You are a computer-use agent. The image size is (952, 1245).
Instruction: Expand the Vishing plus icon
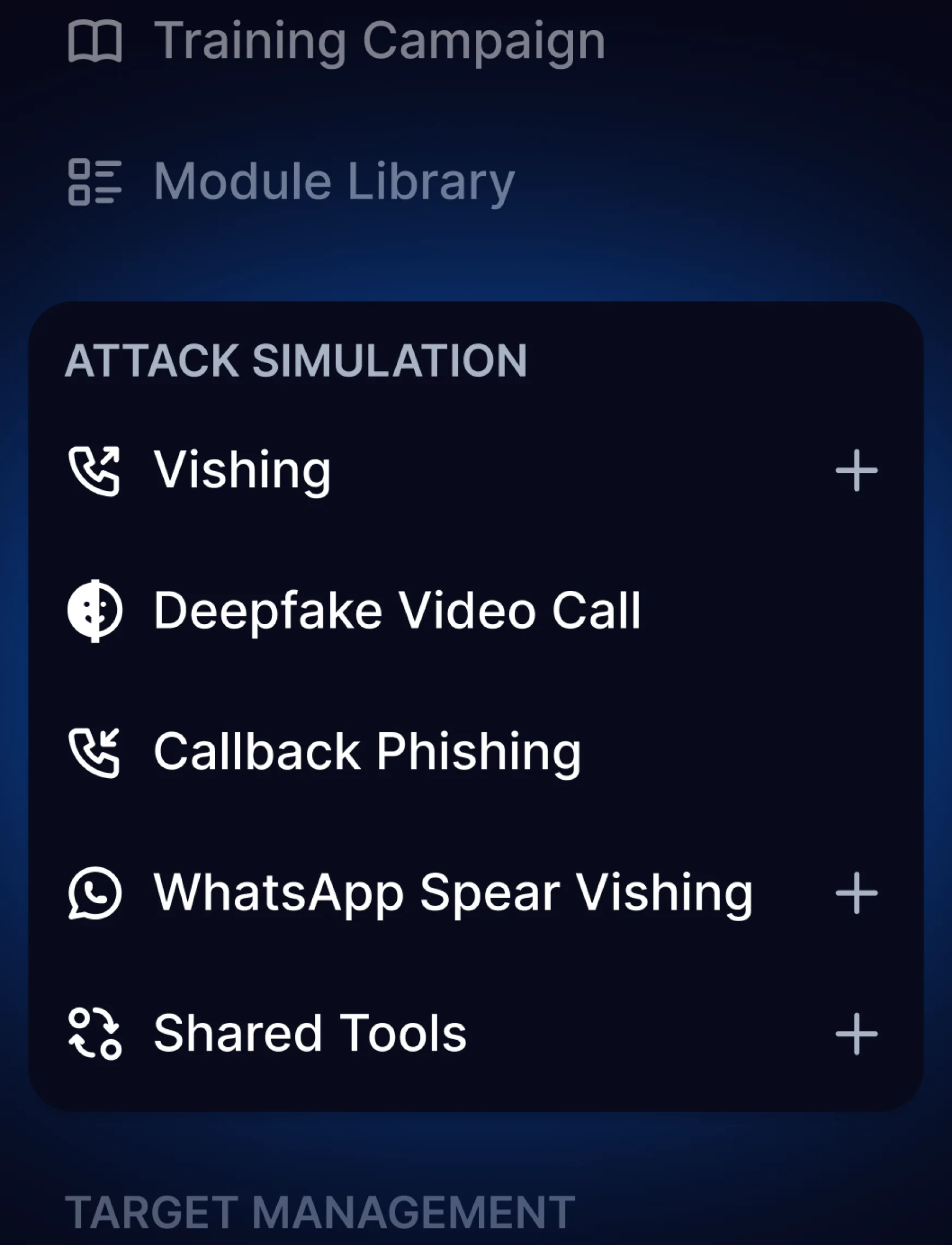pos(856,471)
